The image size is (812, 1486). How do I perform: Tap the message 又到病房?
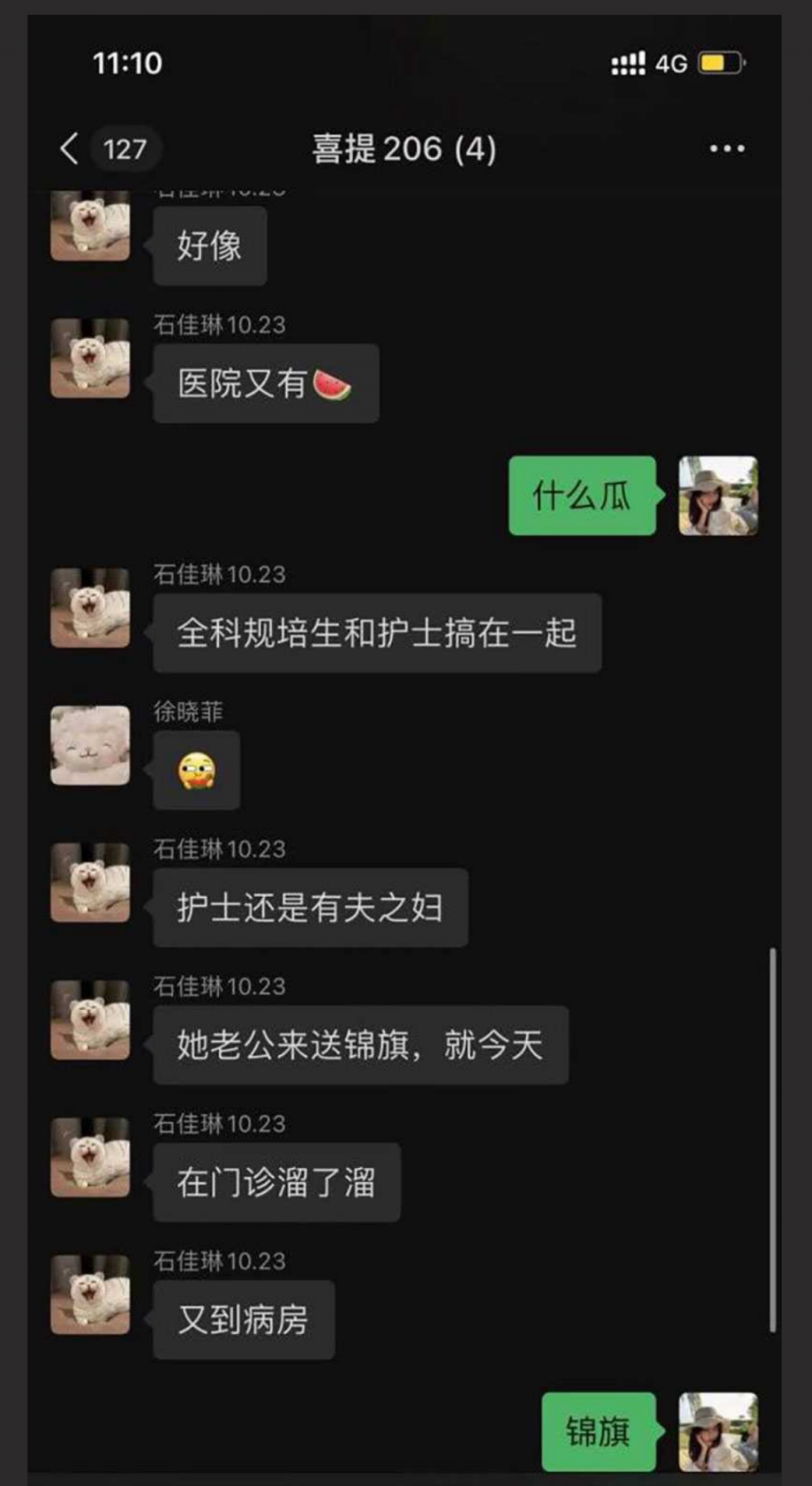[x=243, y=1319]
